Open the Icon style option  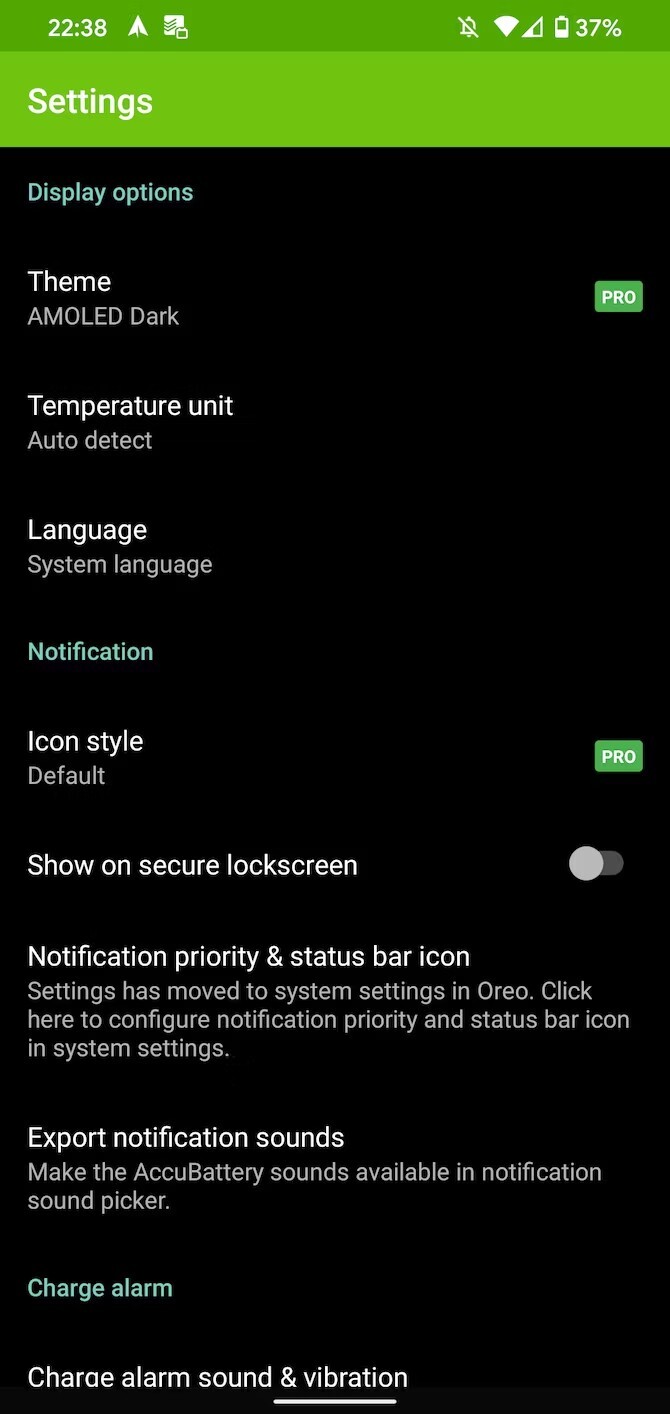[x=300, y=758]
